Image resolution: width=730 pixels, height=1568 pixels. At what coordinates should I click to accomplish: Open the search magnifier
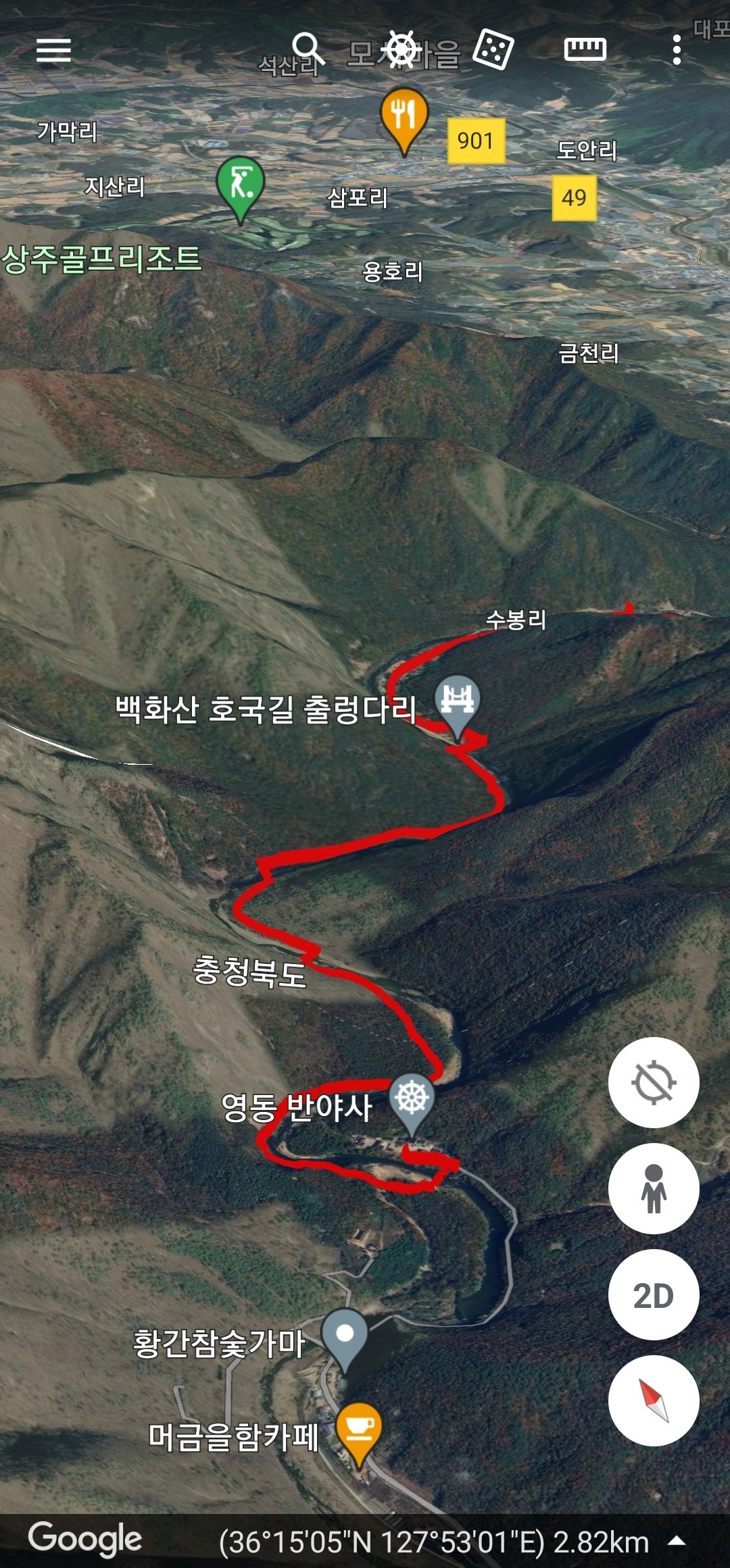(x=308, y=49)
